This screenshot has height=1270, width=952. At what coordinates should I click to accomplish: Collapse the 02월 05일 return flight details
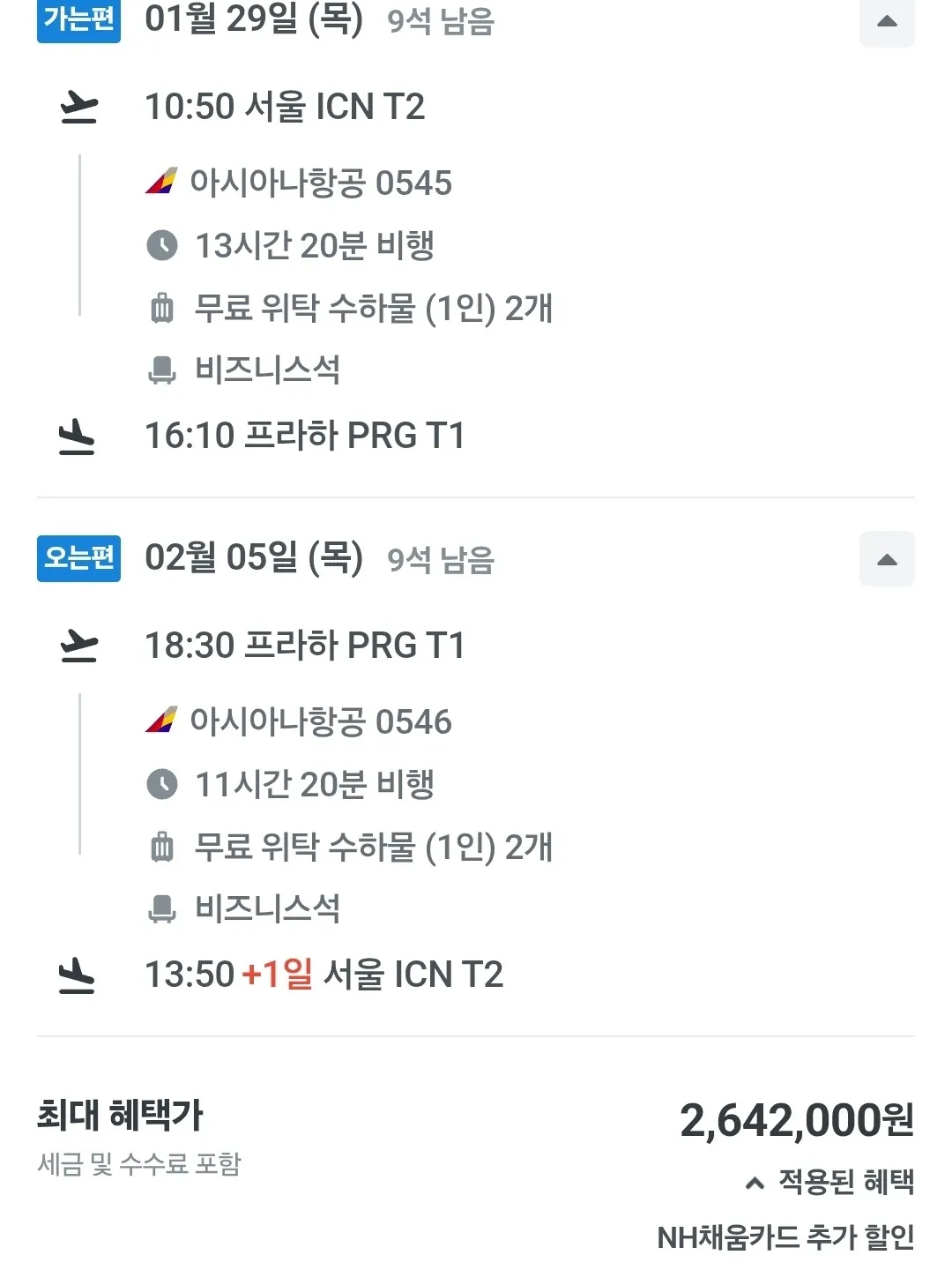pos(887,558)
